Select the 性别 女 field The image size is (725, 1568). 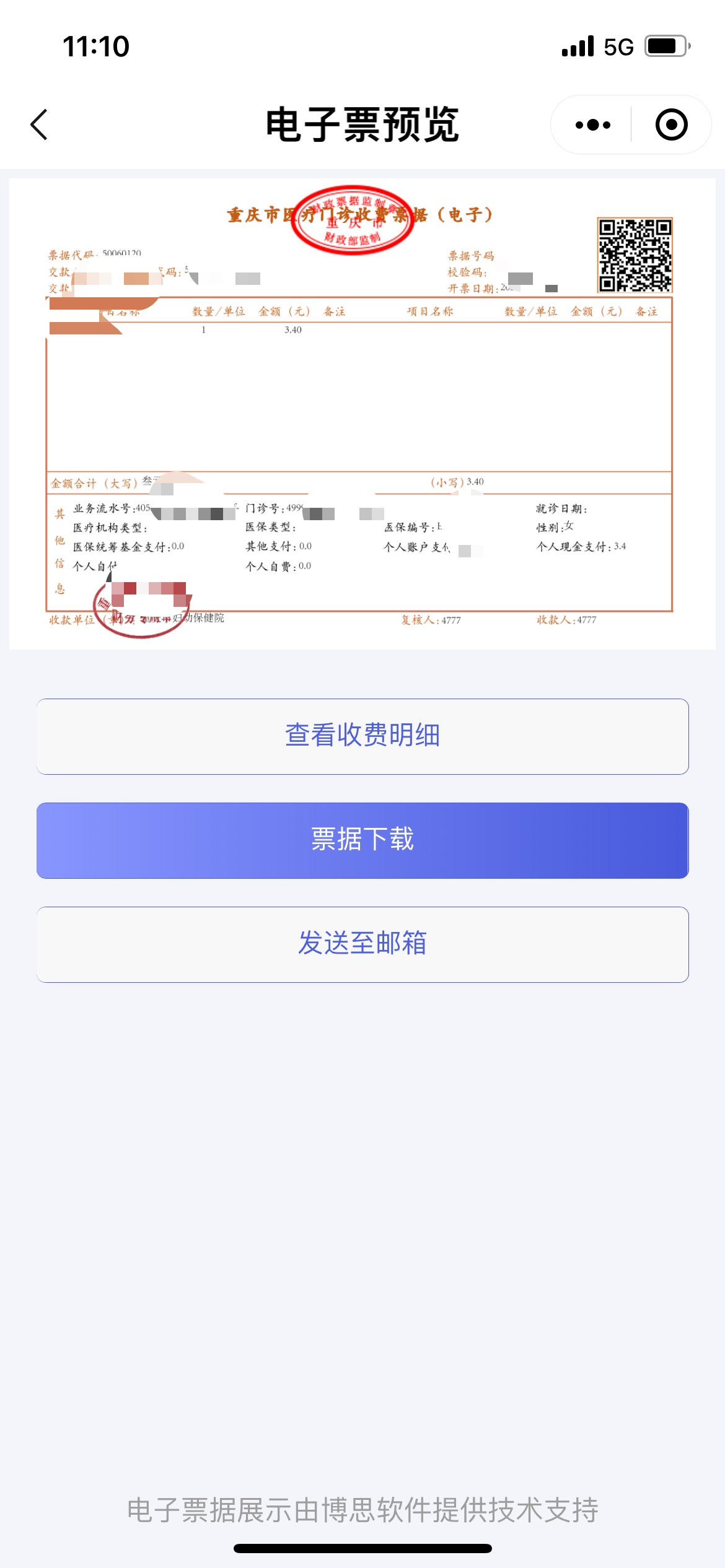point(553,526)
